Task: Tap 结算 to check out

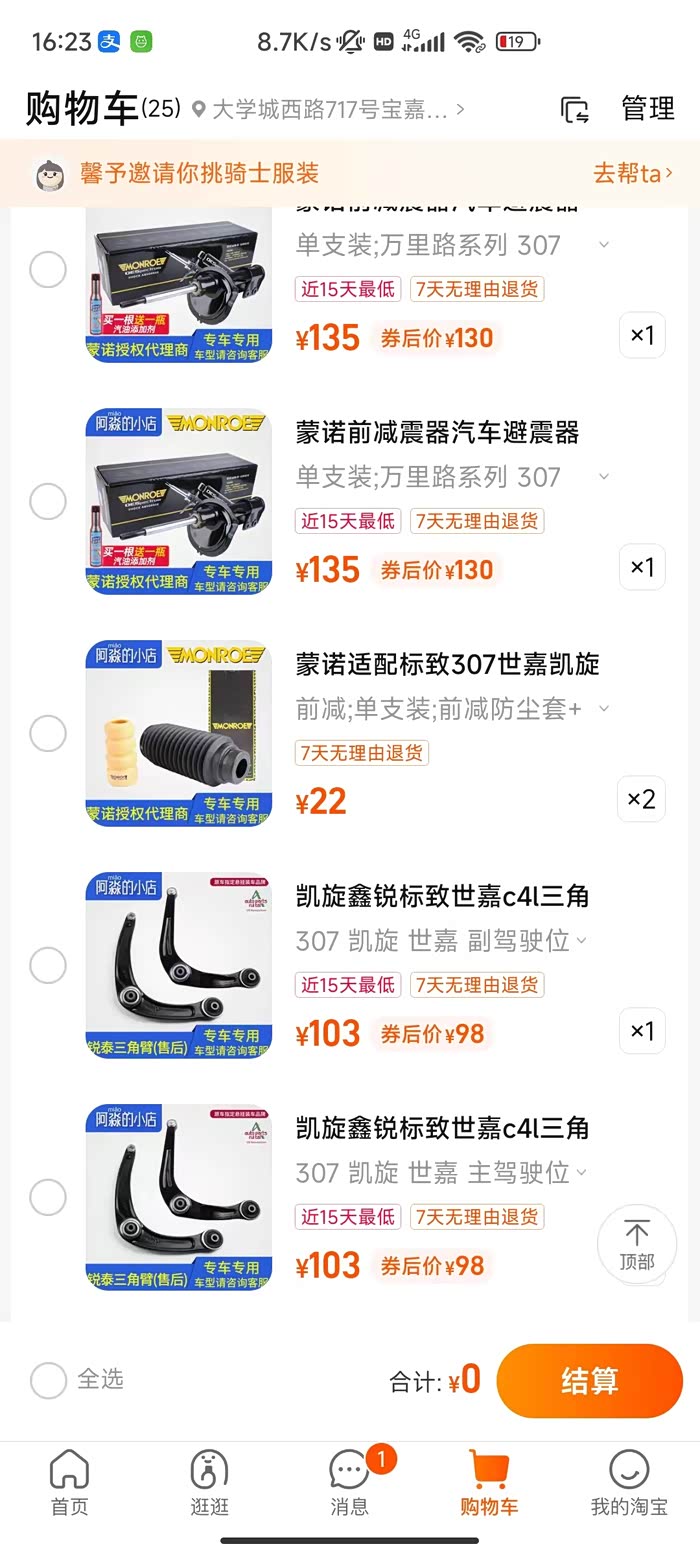Action: 589,1381
